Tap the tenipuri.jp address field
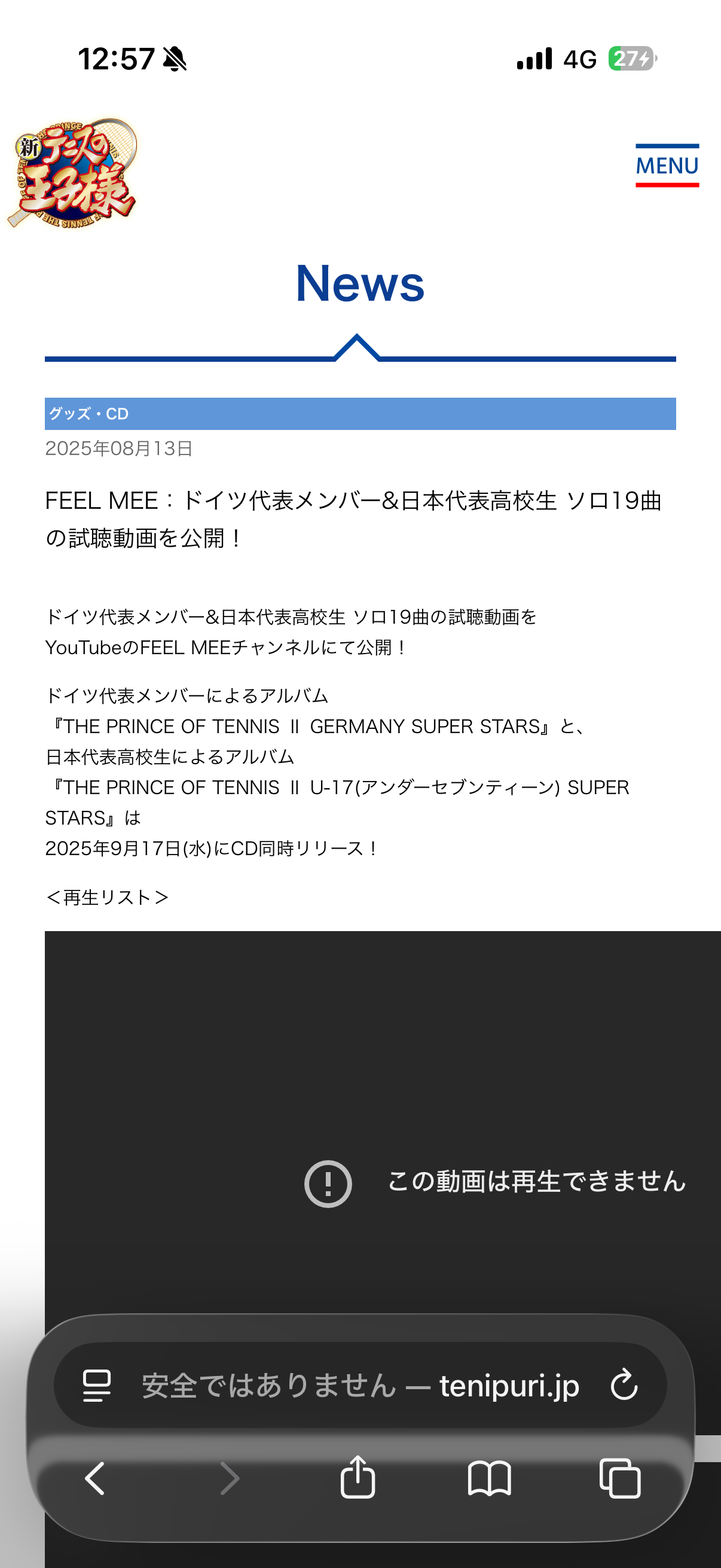Screen dimensions: 721x1568 click(x=360, y=1386)
